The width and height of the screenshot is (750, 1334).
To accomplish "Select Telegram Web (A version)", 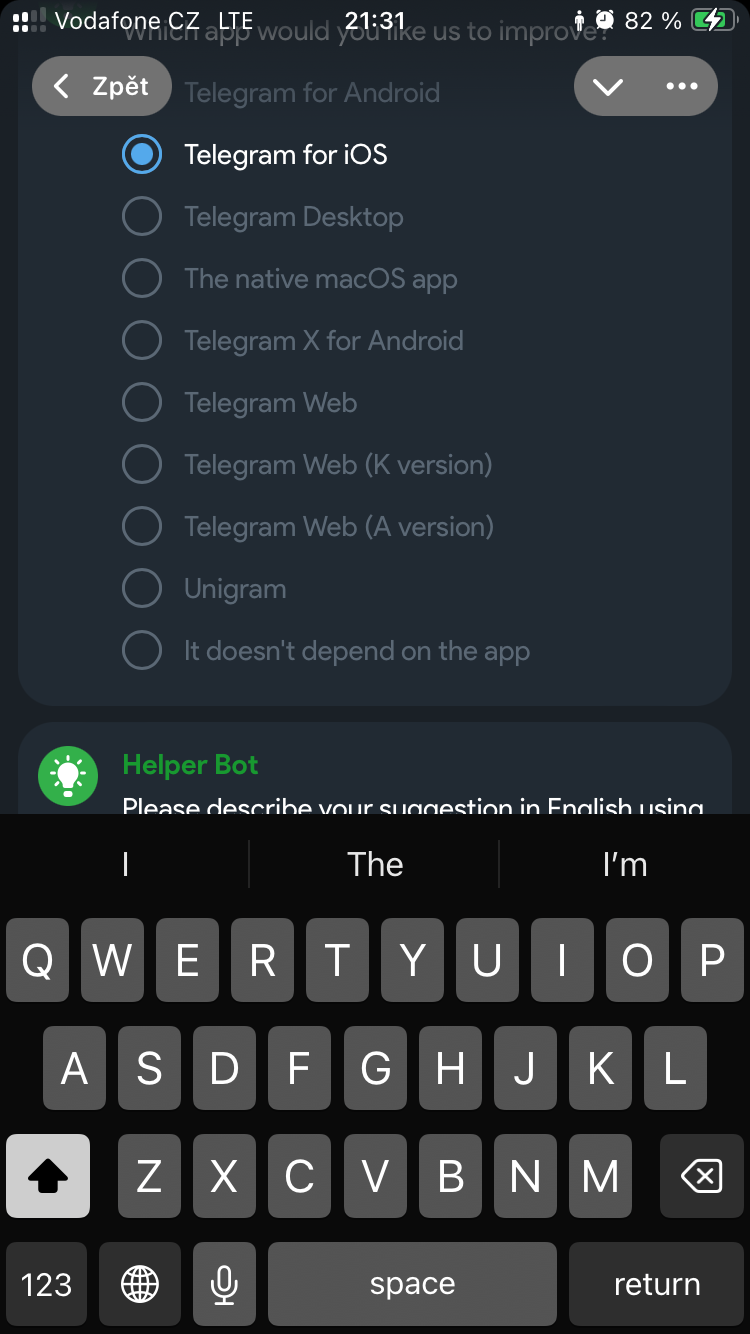I will [x=142, y=526].
